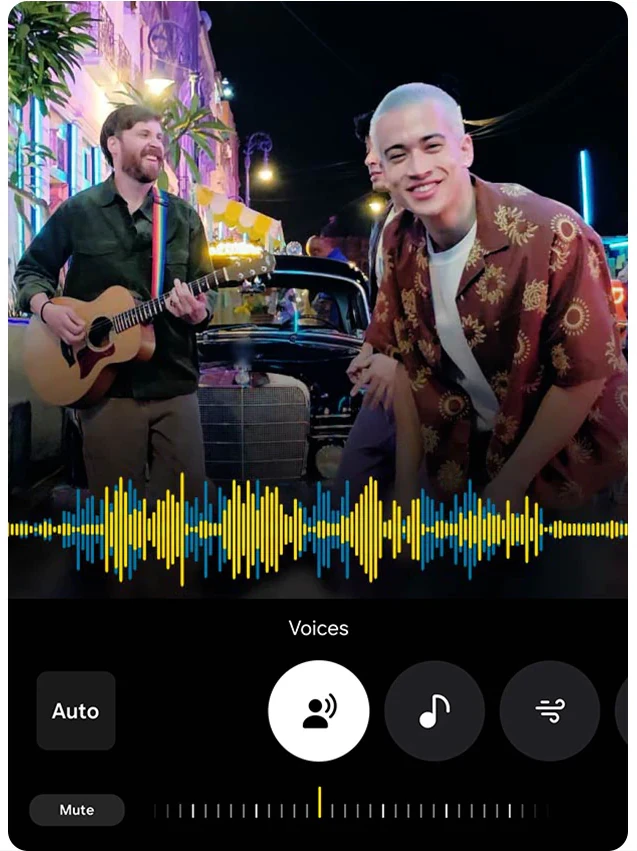Viewport: 637px width, 851px height.
Task: Select the Wind noise category
Action: pos(549,711)
